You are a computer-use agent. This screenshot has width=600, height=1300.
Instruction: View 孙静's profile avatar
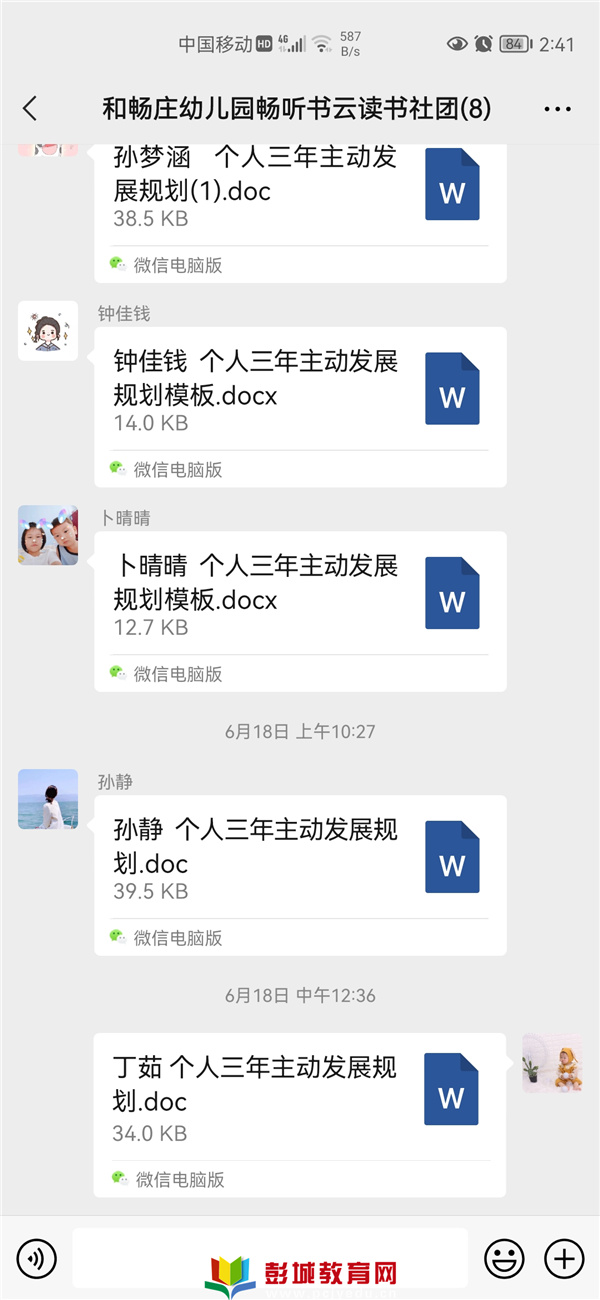[48, 799]
